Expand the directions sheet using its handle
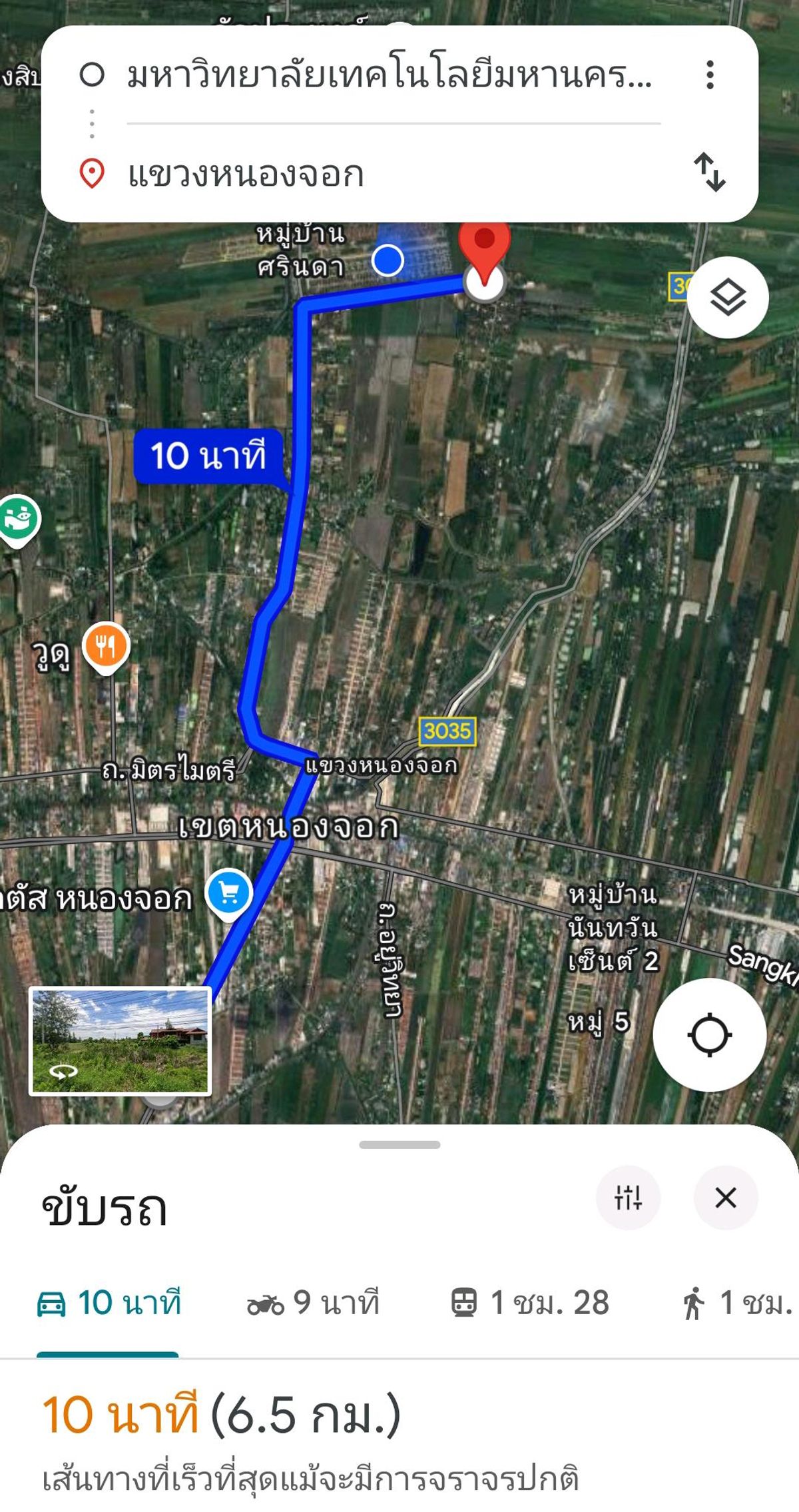The width and height of the screenshot is (799, 1512). 400,1145
